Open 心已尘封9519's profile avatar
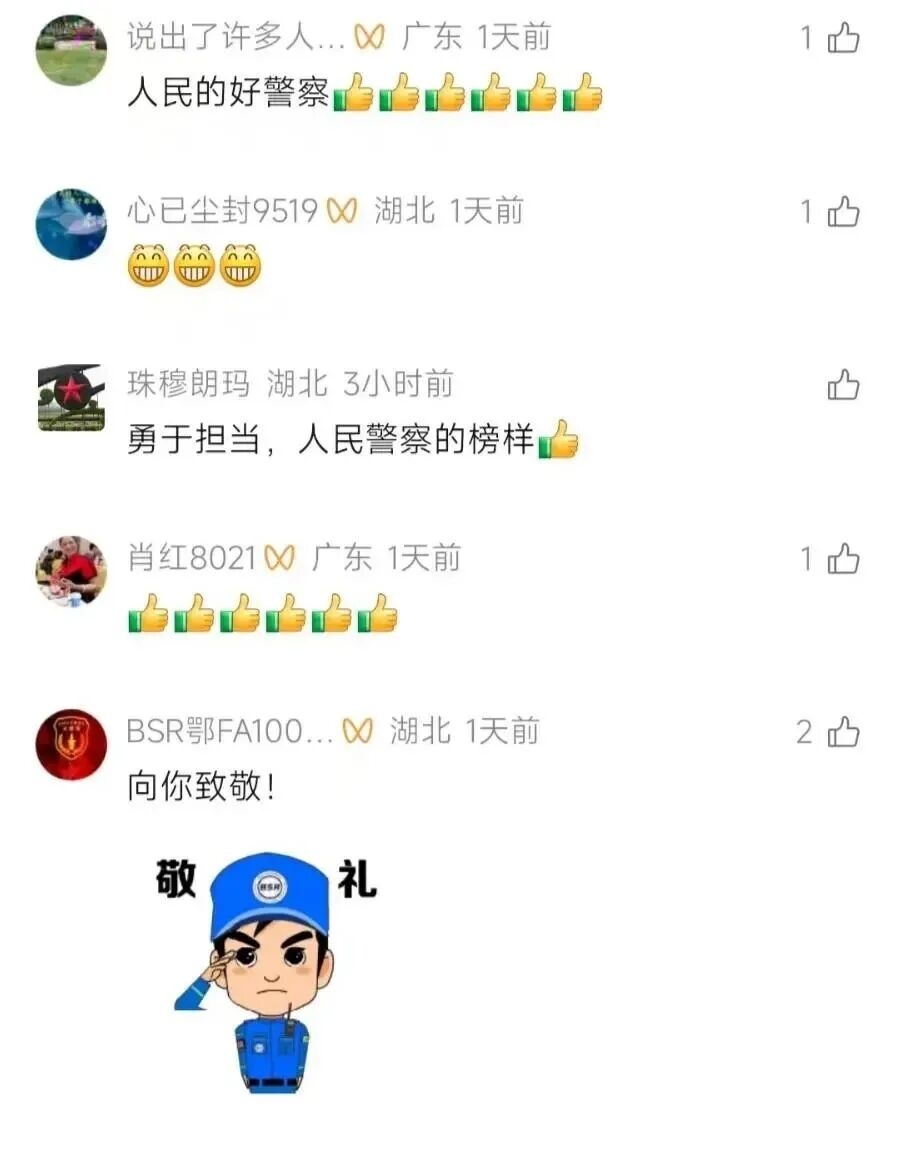This screenshot has width=899, height=1161. click(71, 224)
